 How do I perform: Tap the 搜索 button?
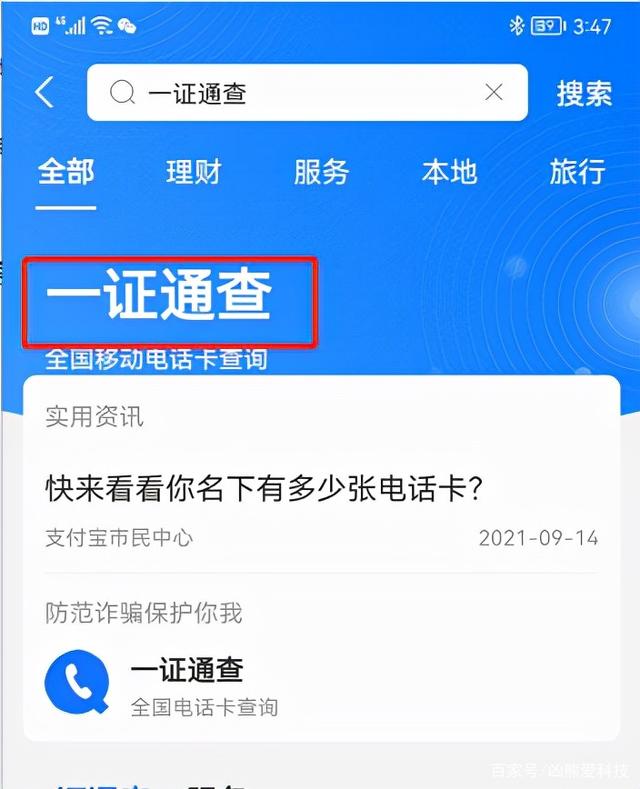[584, 93]
